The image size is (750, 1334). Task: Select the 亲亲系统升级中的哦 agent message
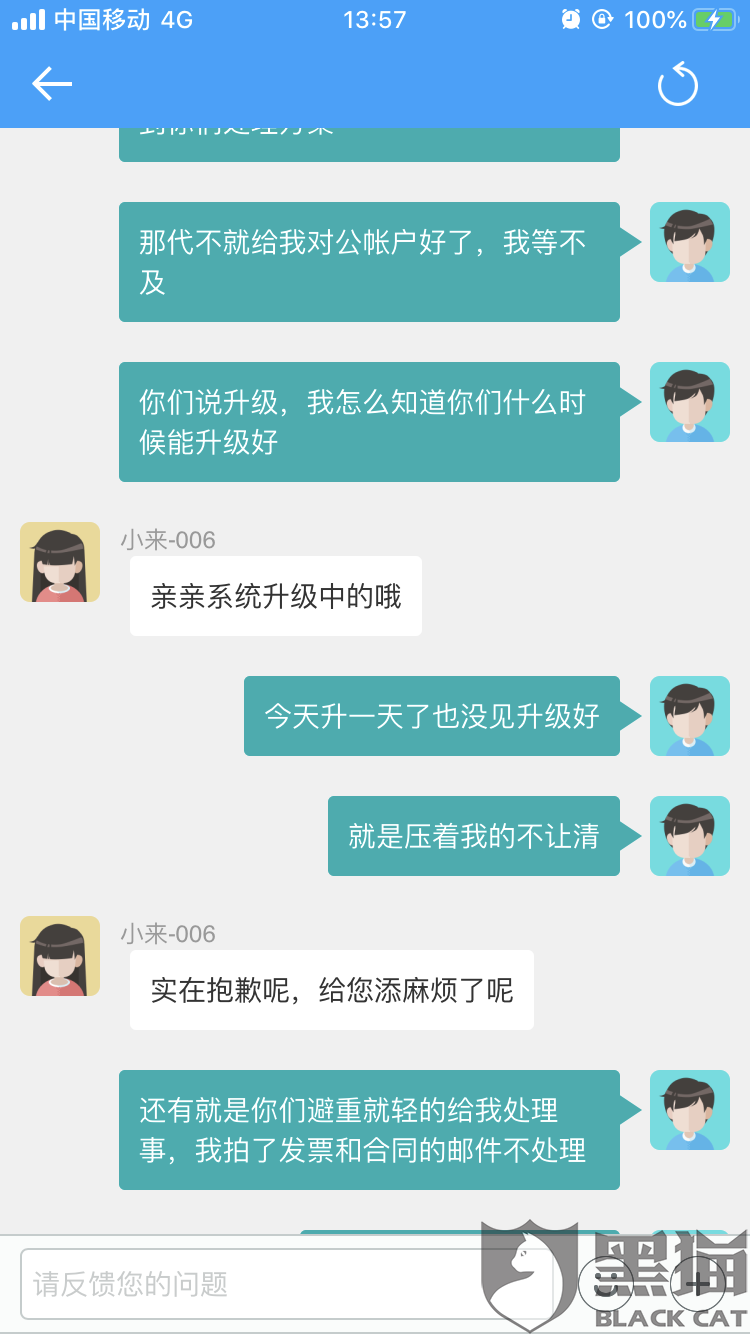click(x=275, y=595)
